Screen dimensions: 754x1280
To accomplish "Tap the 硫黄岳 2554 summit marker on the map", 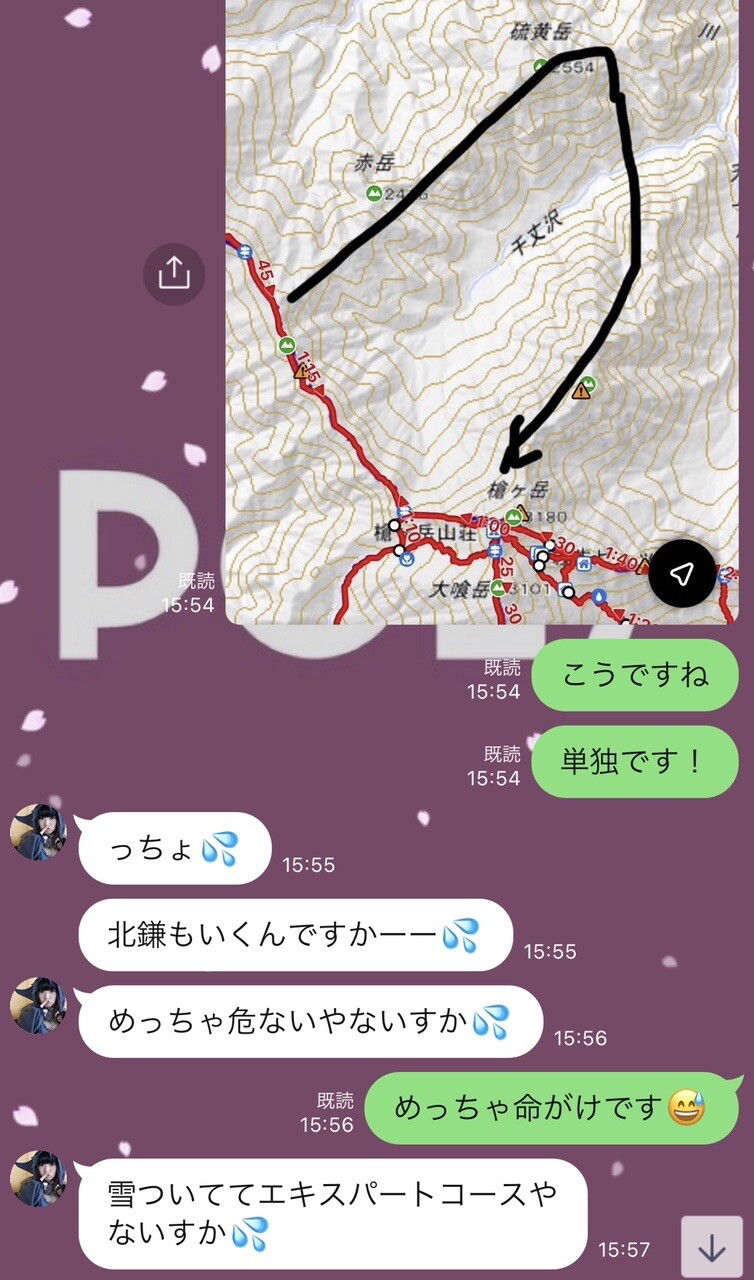I will click(x=541, y=65).
